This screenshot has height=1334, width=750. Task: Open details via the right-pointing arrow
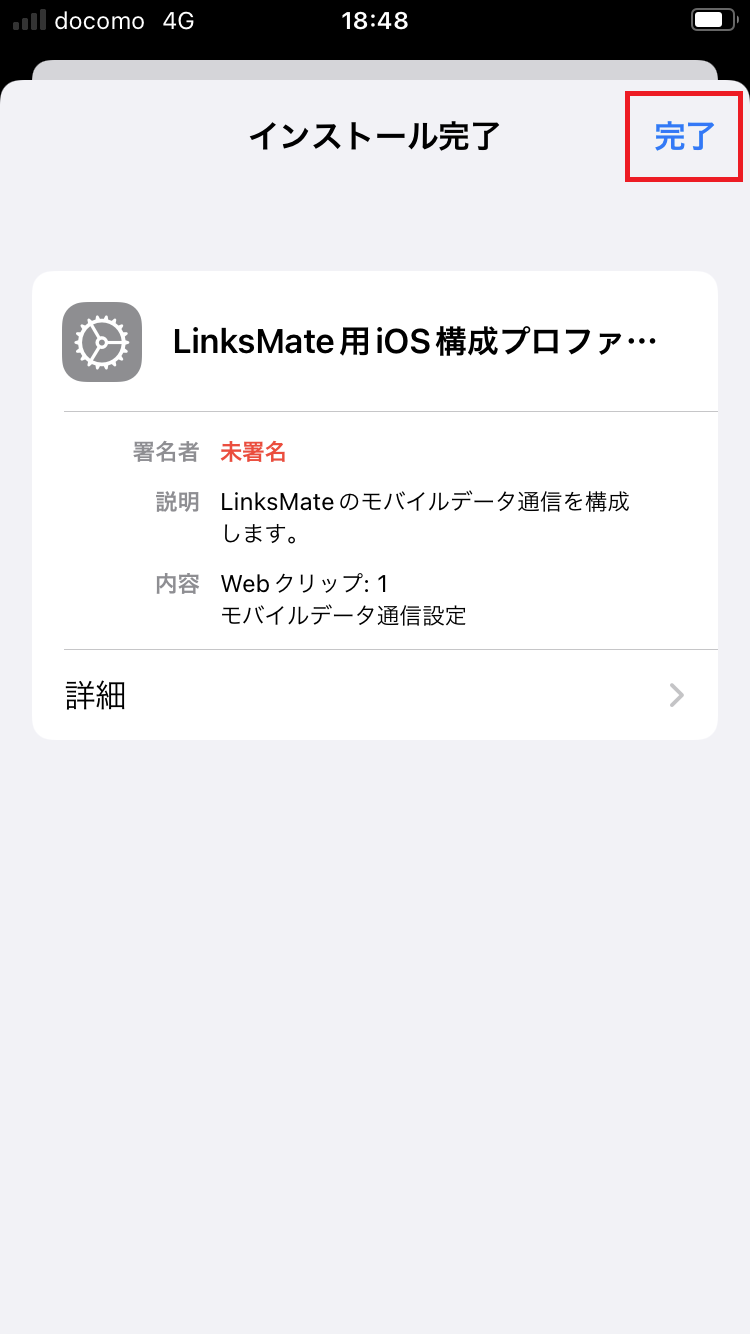point(678,695)
